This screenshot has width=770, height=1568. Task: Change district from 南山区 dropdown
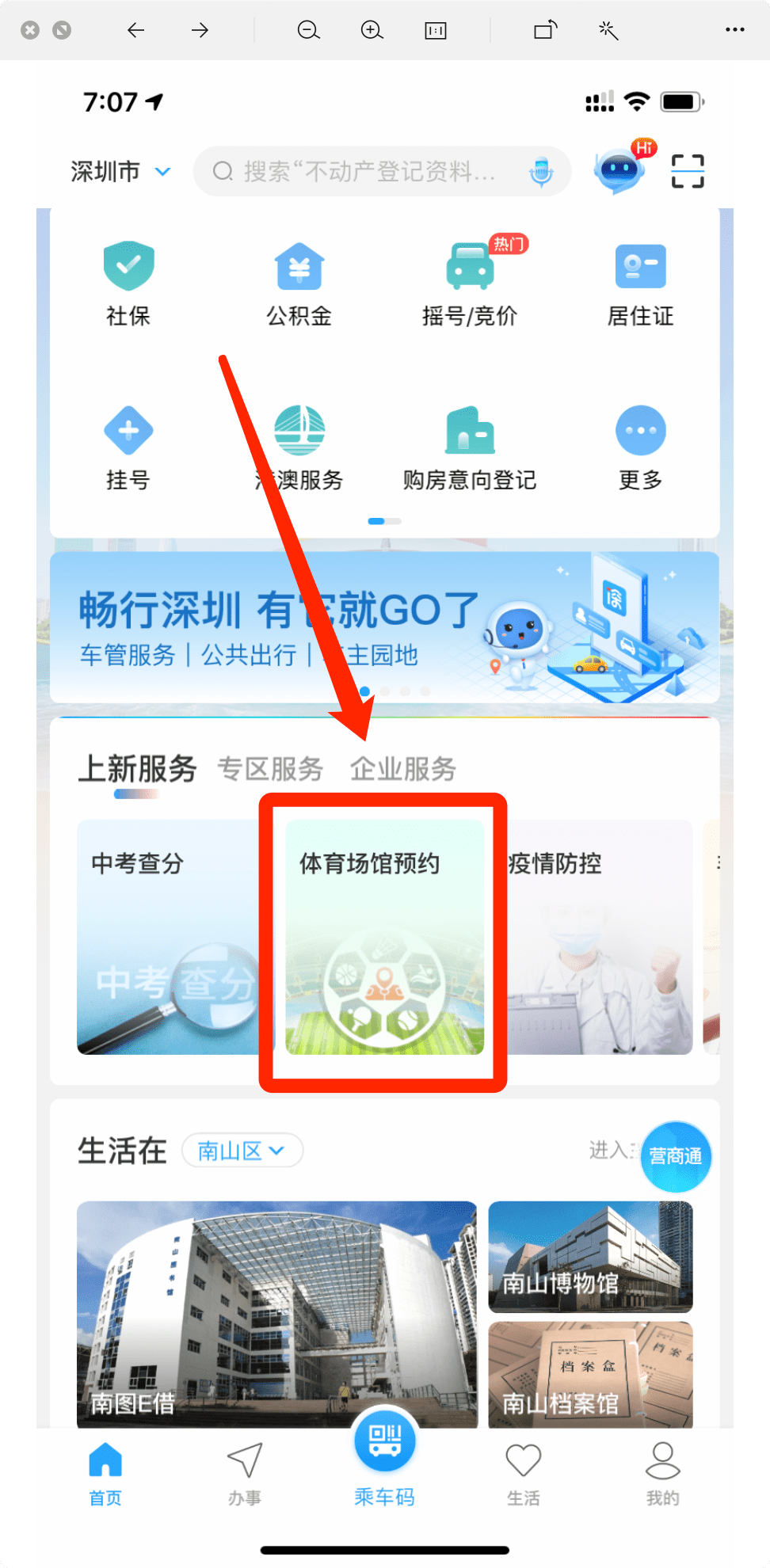[242, 1151]
